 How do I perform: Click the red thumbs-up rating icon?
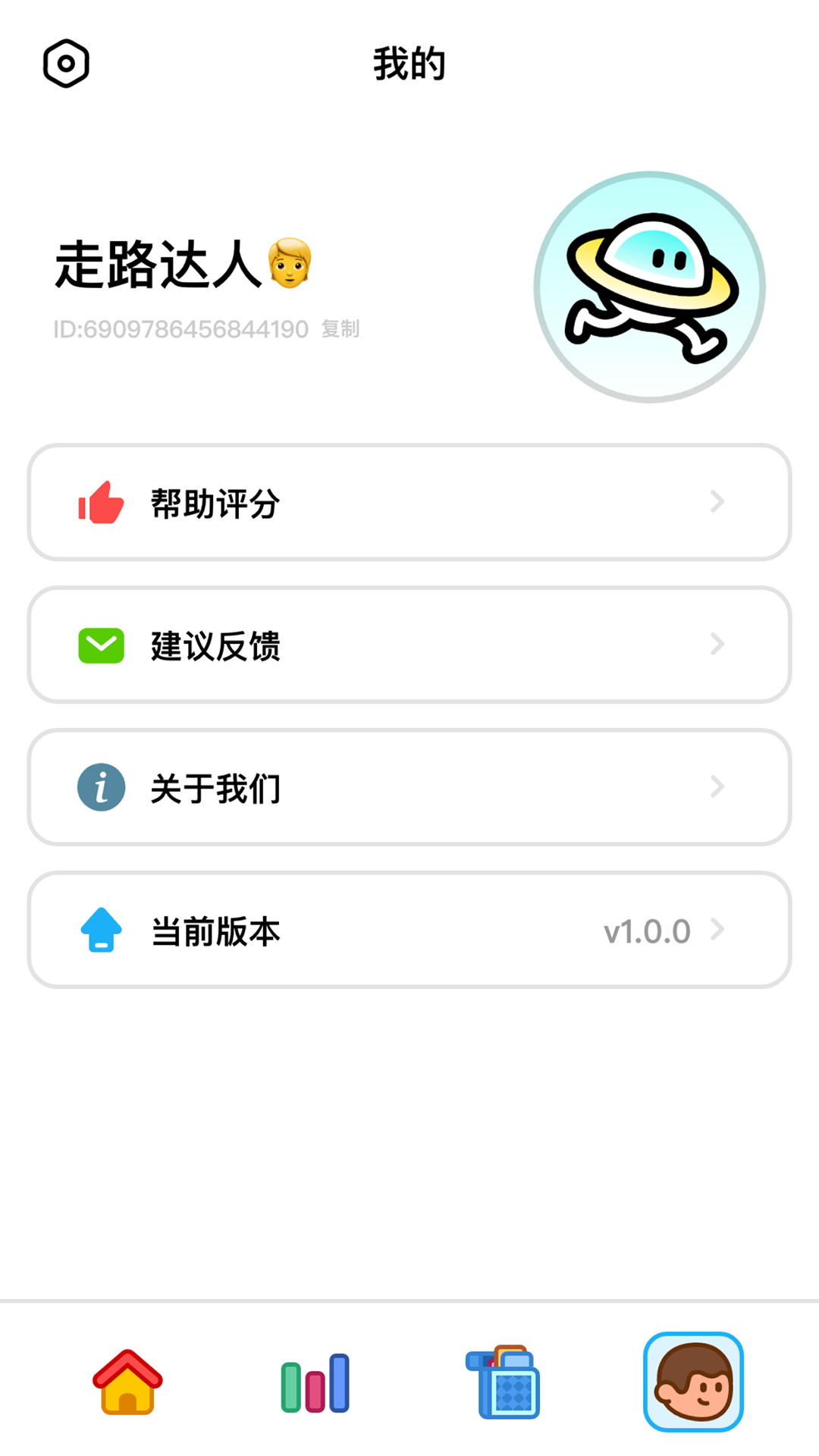99,503
